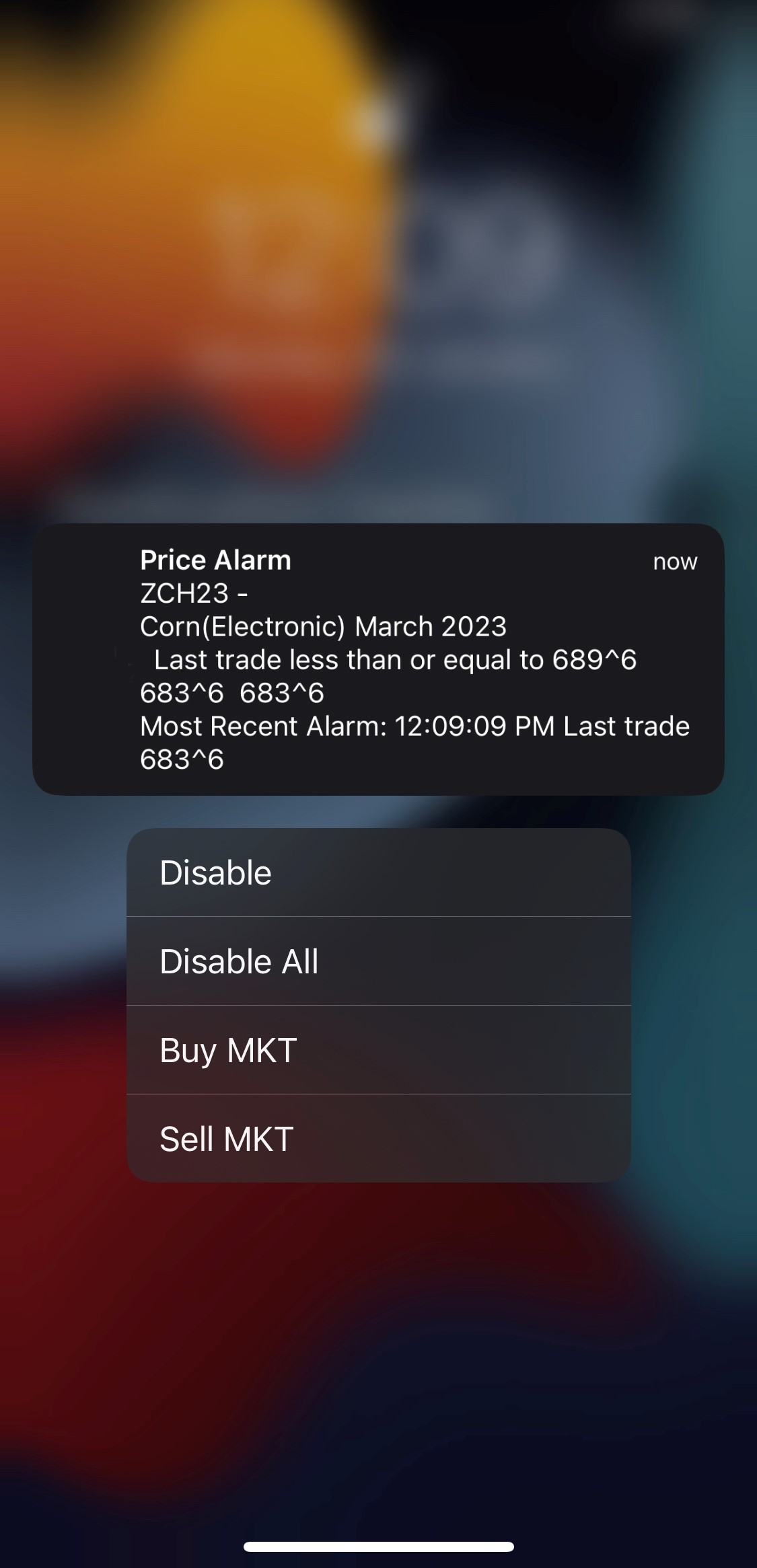Select Disable for this alarm
The image size is (757, 1568).
[378, 872]
